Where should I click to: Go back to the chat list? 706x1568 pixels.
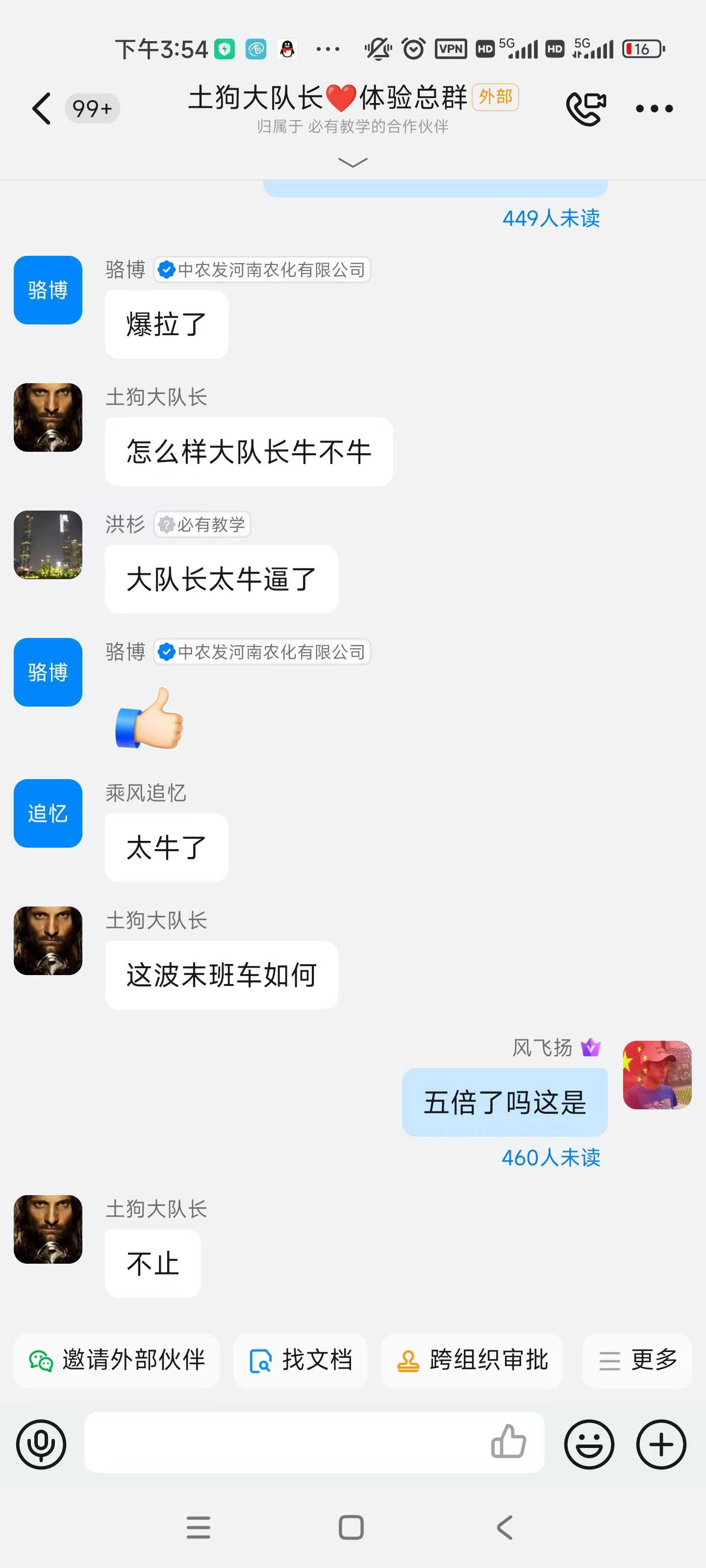pyautogui.click(x=41, y=109)
